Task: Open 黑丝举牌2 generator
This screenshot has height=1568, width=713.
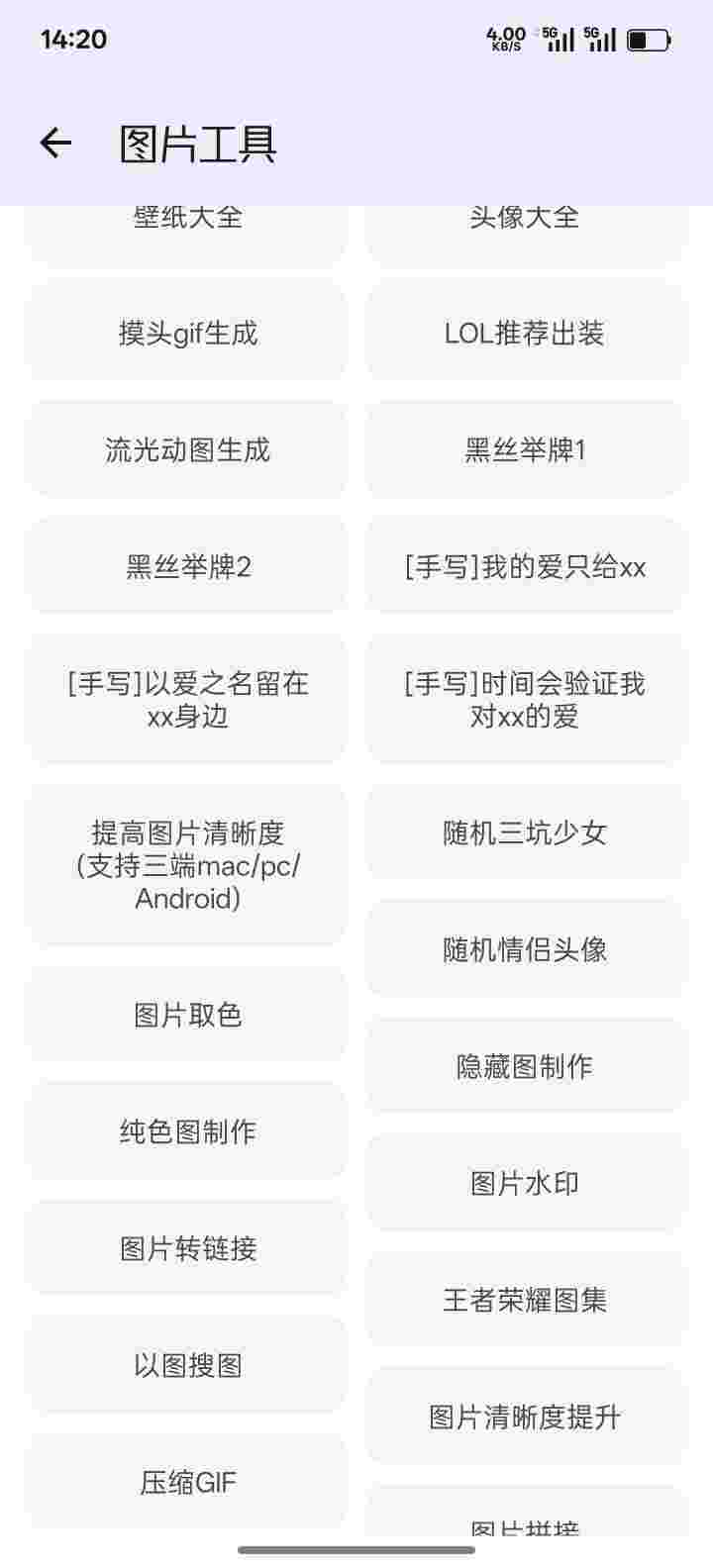Action: 187,567
